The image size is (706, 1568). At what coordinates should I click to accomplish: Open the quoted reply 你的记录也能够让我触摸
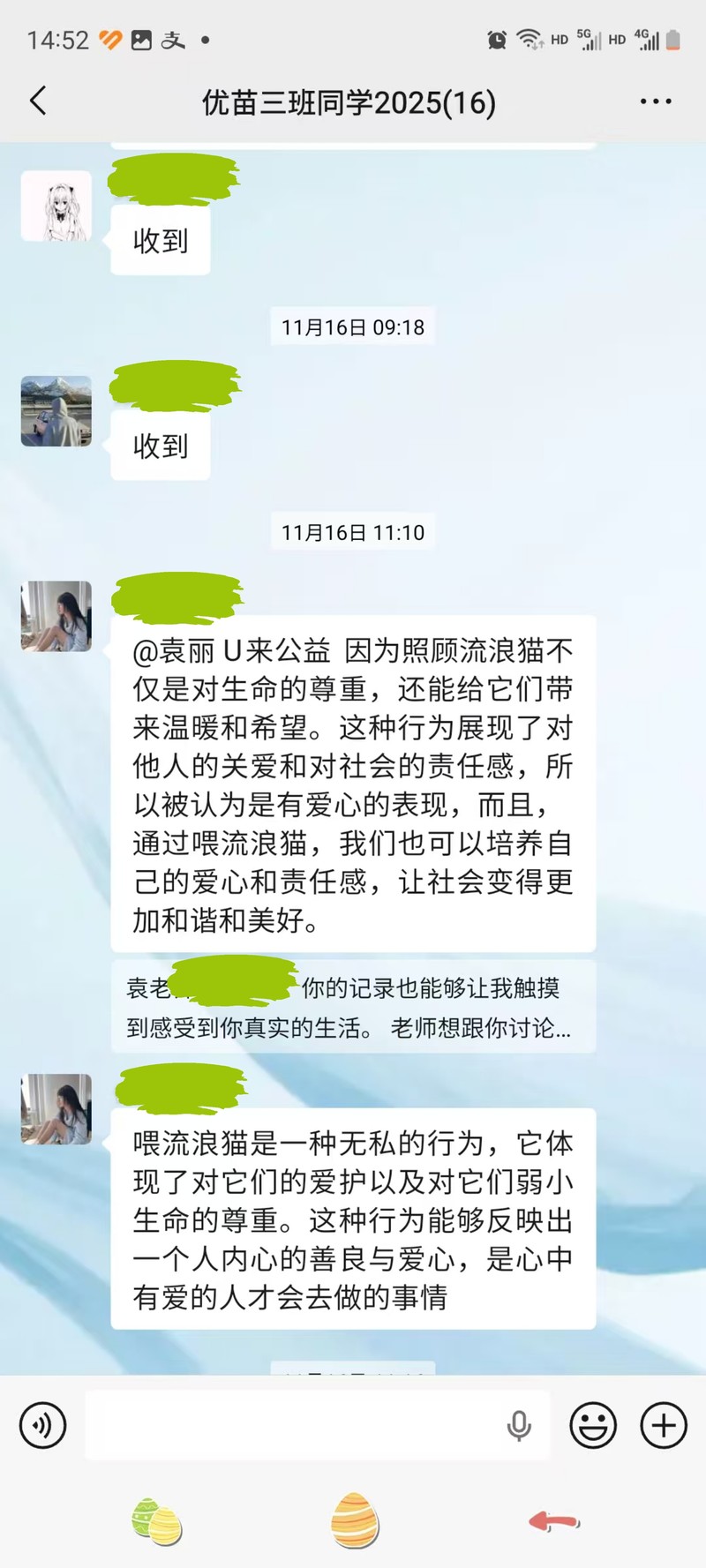click(353, 1007)
